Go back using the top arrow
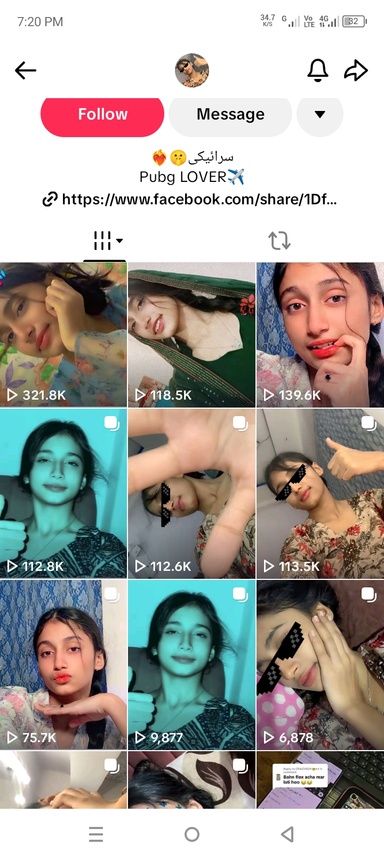 tap(25, 71)
